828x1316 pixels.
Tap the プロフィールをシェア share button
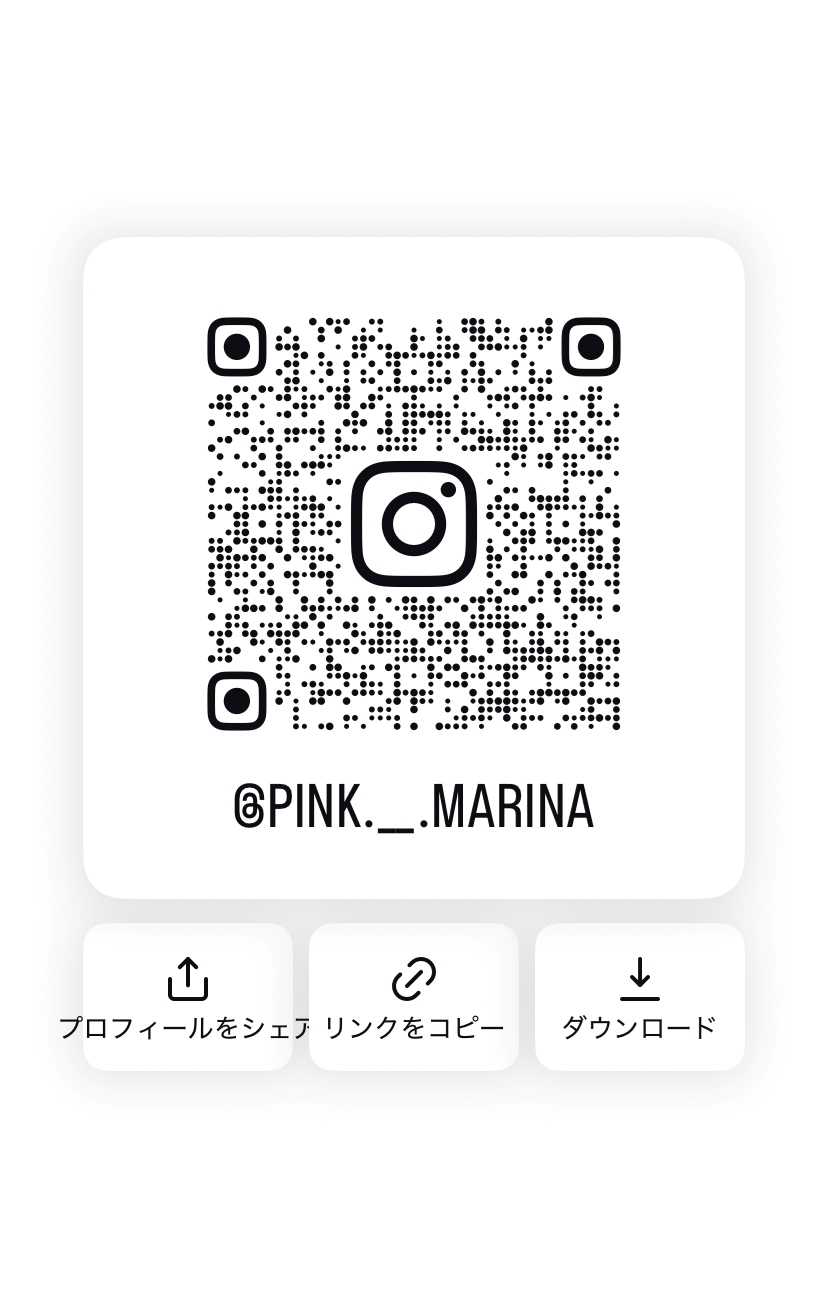[x=188, y=996]
